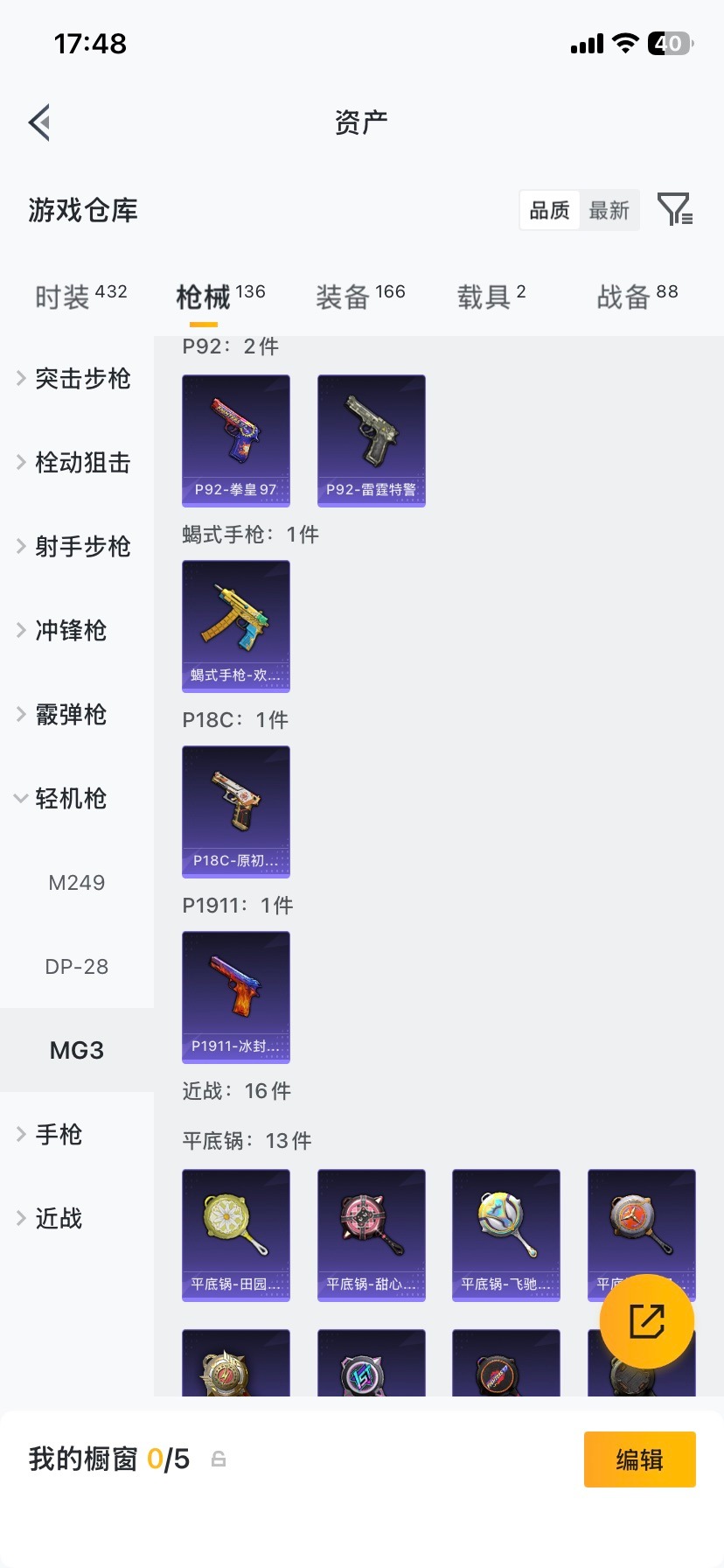Viewport: 724px width, 1568px height.
Task: Open the M249 category in 轻机枪
Action: (76, 883)
